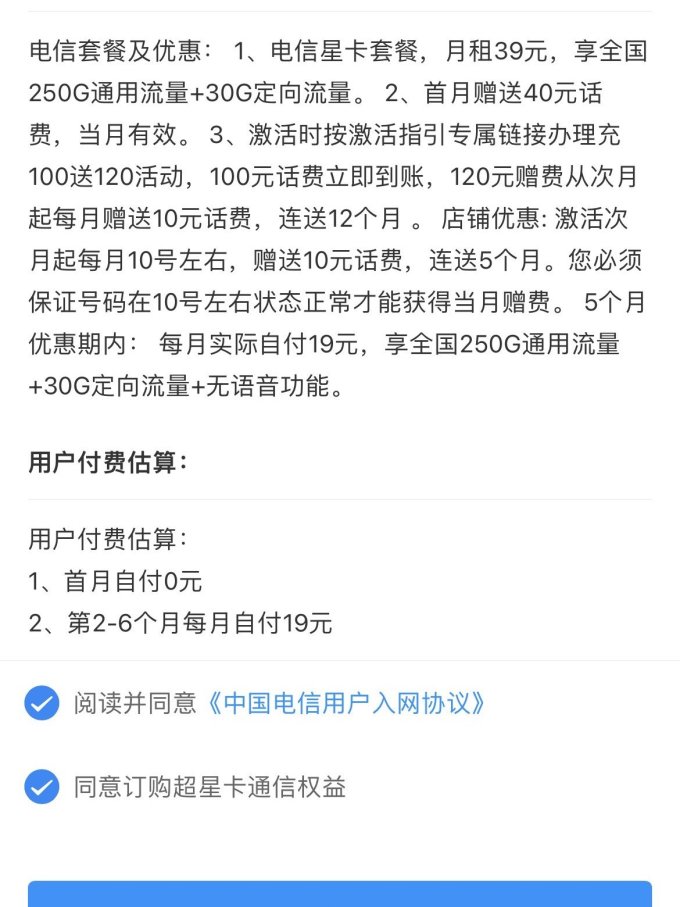Uncheck 同意订购超星卡通信权益 checkbox
This screenshot has width=680, height=907.
click(x=41, y=787)
